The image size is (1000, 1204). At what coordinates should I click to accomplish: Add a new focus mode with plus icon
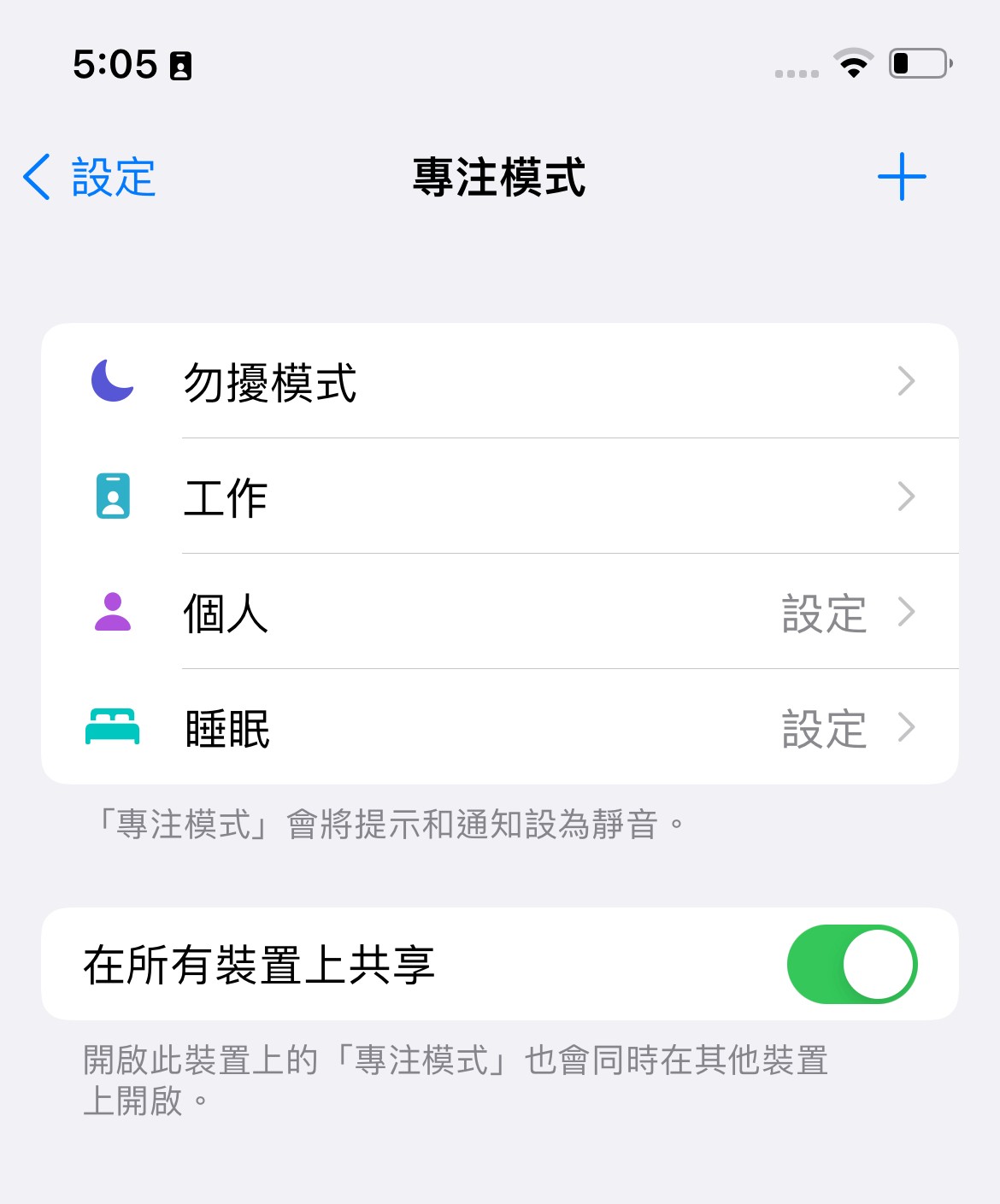pos(901,177)
